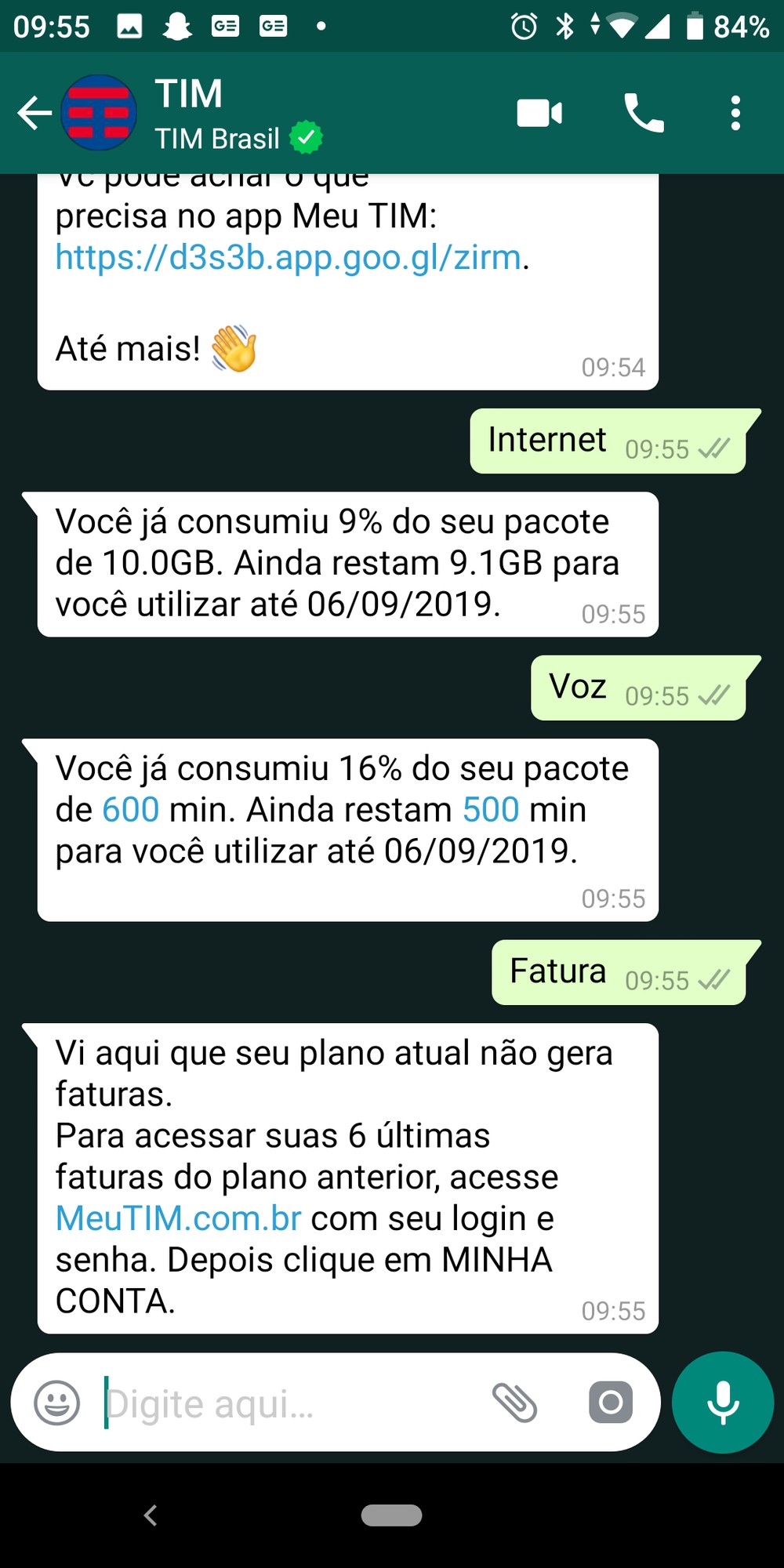Attach a file with the paperclip
This screenshot has width=784, height=1568.
click(514, 1403)
